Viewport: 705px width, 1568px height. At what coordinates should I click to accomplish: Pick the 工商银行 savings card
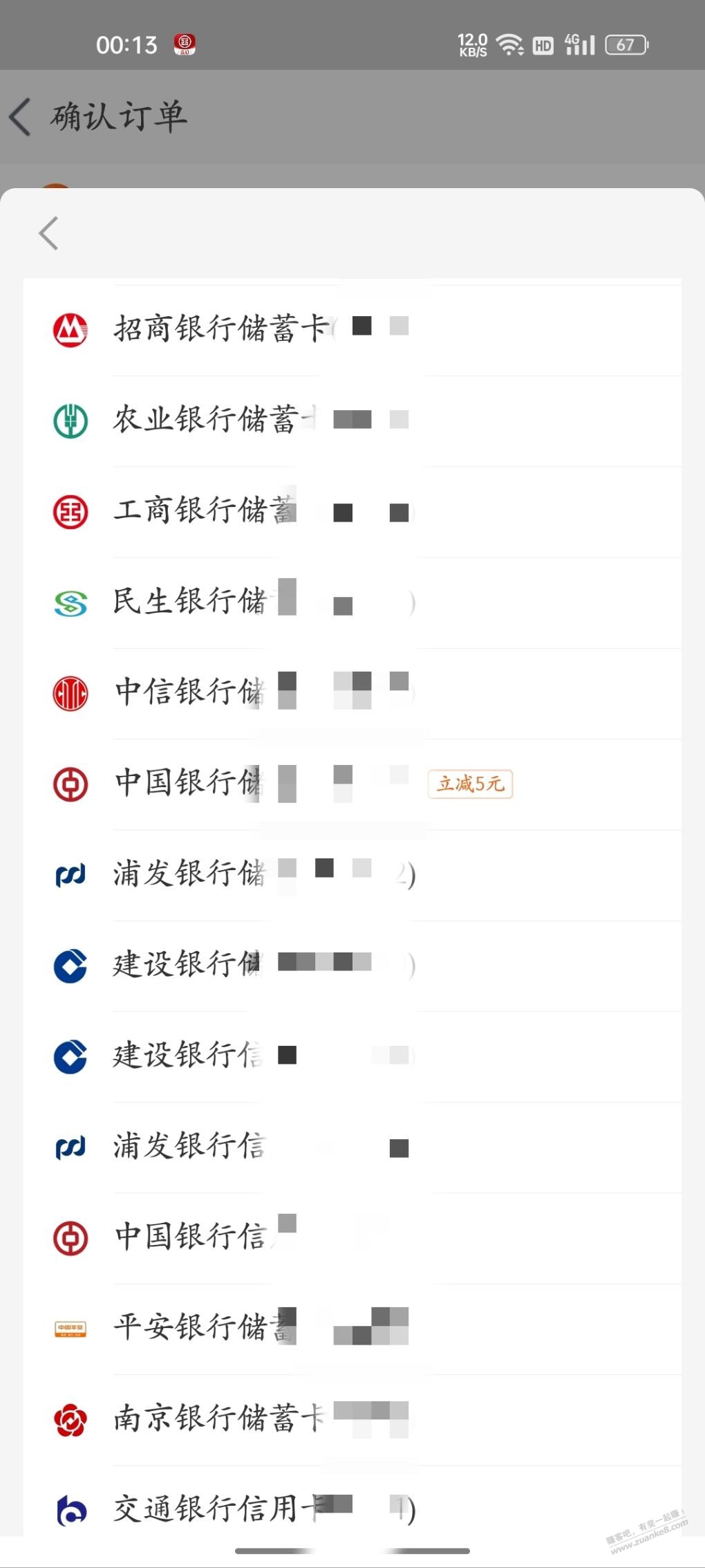[352, 512]
